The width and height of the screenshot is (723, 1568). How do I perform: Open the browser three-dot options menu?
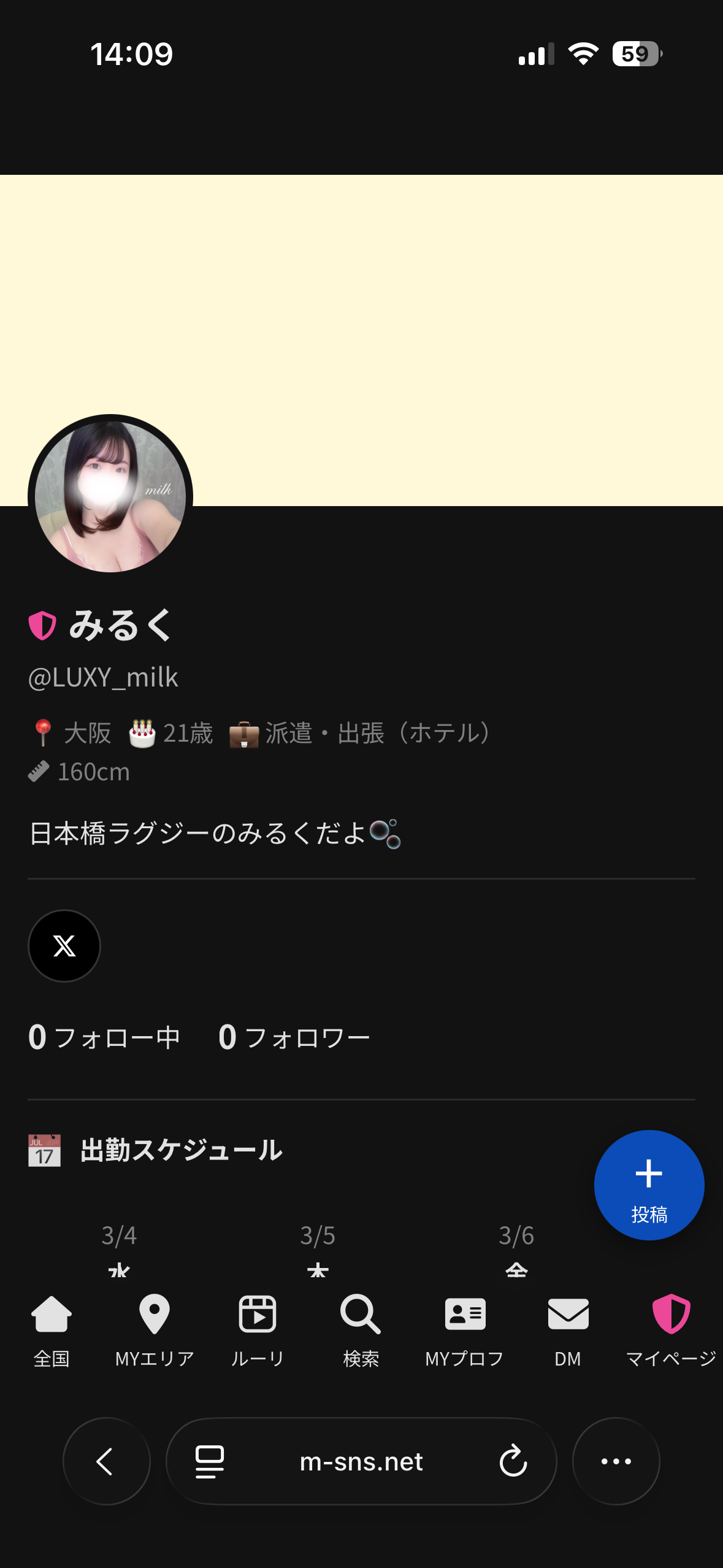point(616,1461)
